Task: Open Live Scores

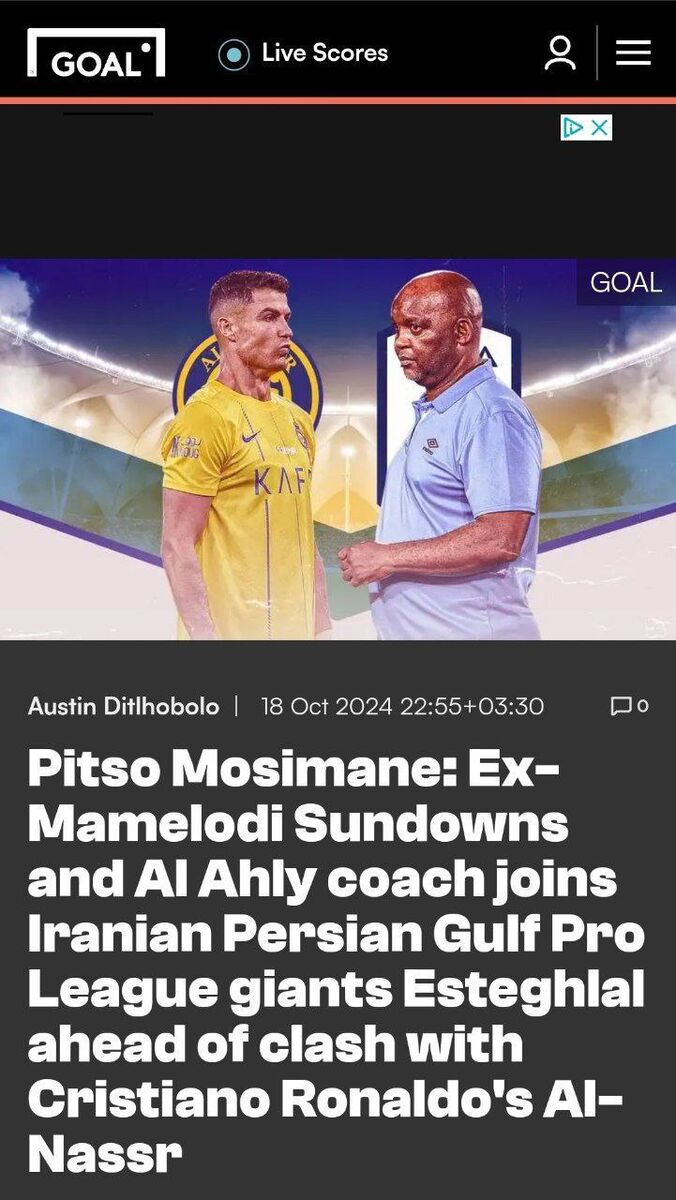Action: [304, 53]
